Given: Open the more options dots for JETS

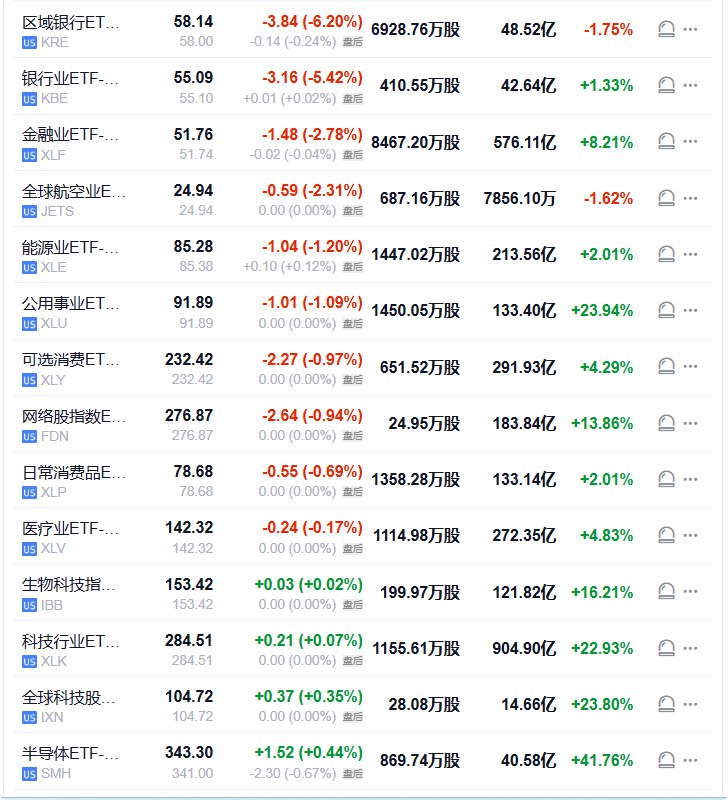Looking at the screenshot, I should (690, 199).
